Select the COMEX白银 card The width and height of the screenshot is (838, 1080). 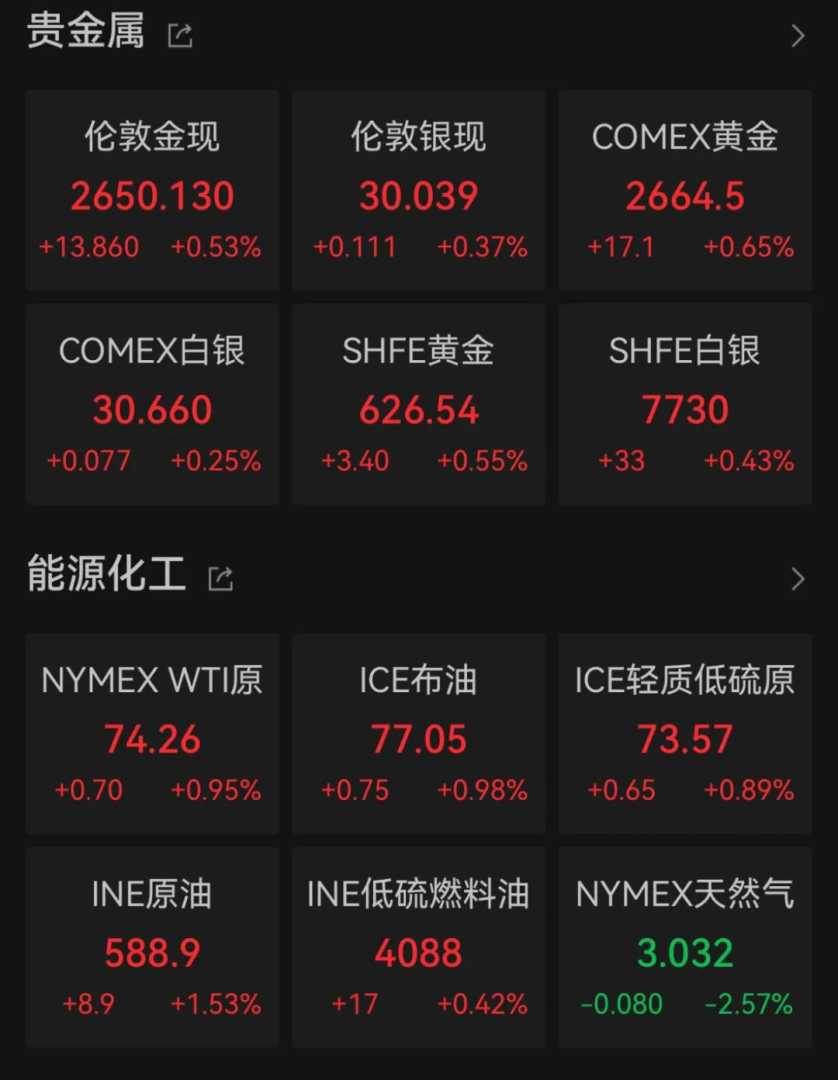[152, 404]
